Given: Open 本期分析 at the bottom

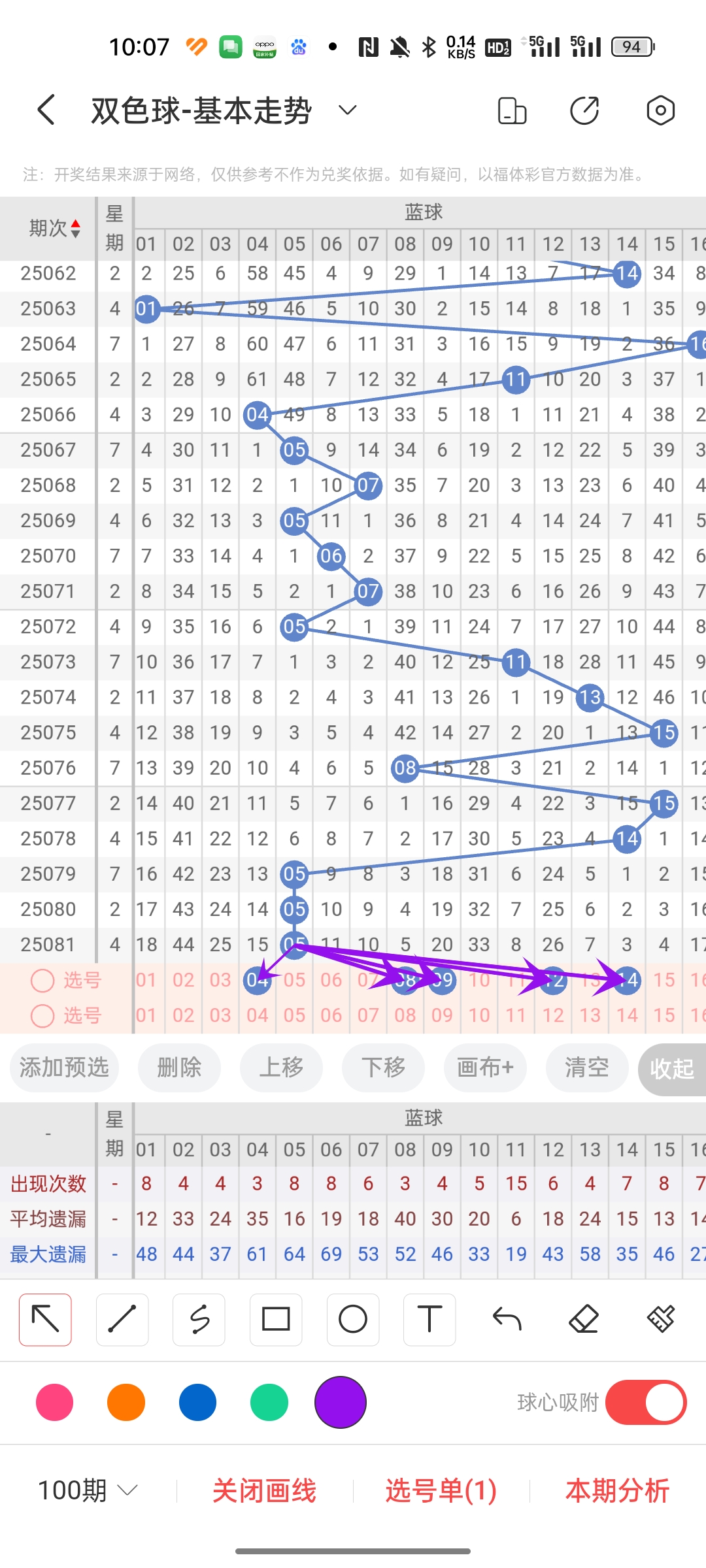Looking at the screenshot, I should [617, 1491].
